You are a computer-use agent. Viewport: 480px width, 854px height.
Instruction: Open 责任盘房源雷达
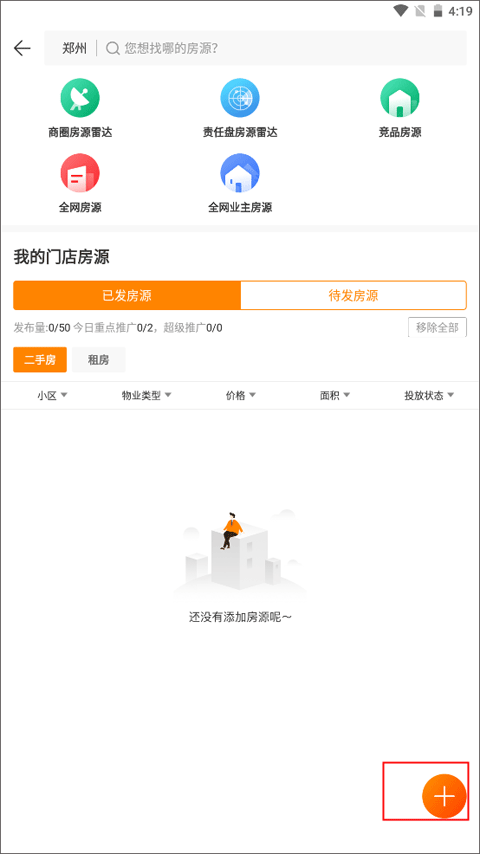pyautogui.click(x=240, y=108)
